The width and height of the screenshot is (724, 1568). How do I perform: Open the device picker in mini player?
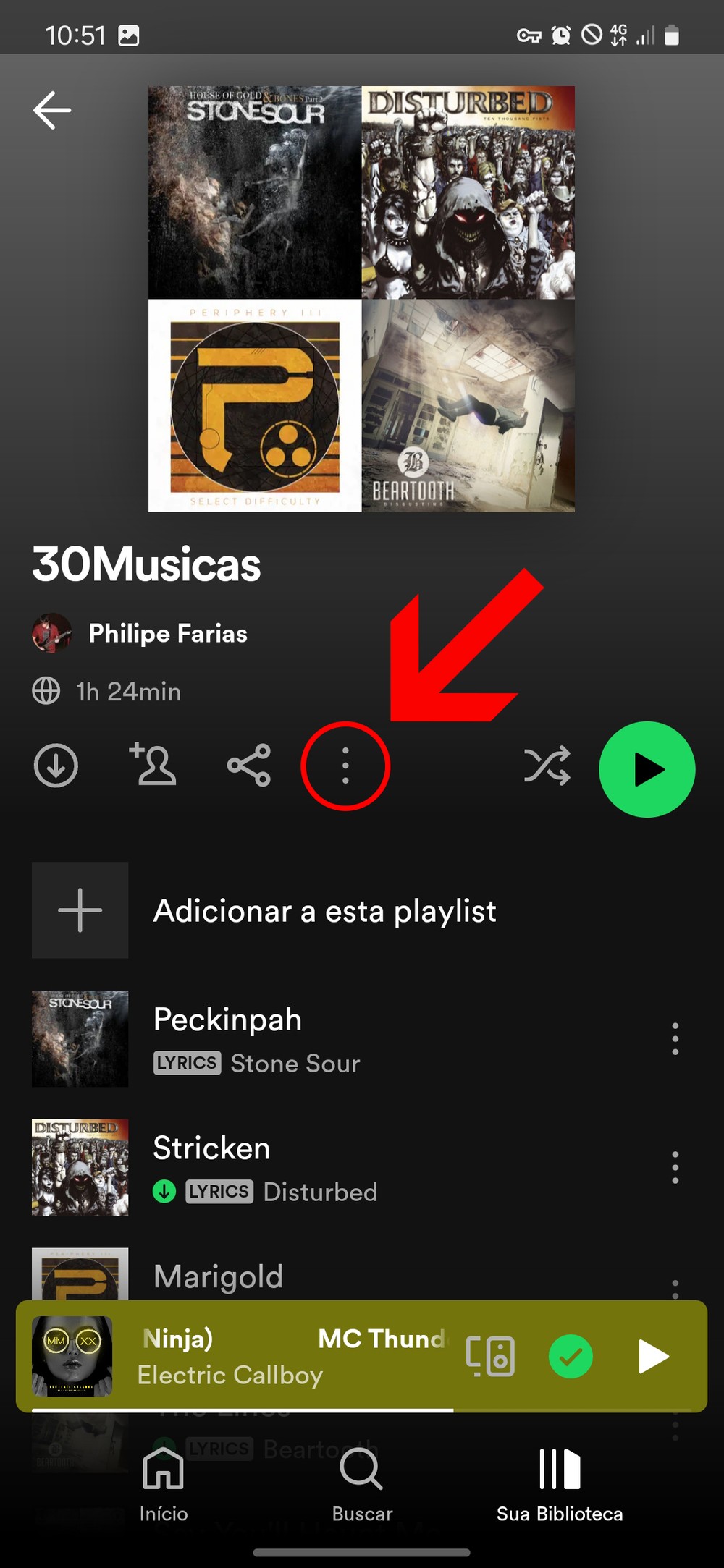tap(490, 1356)
